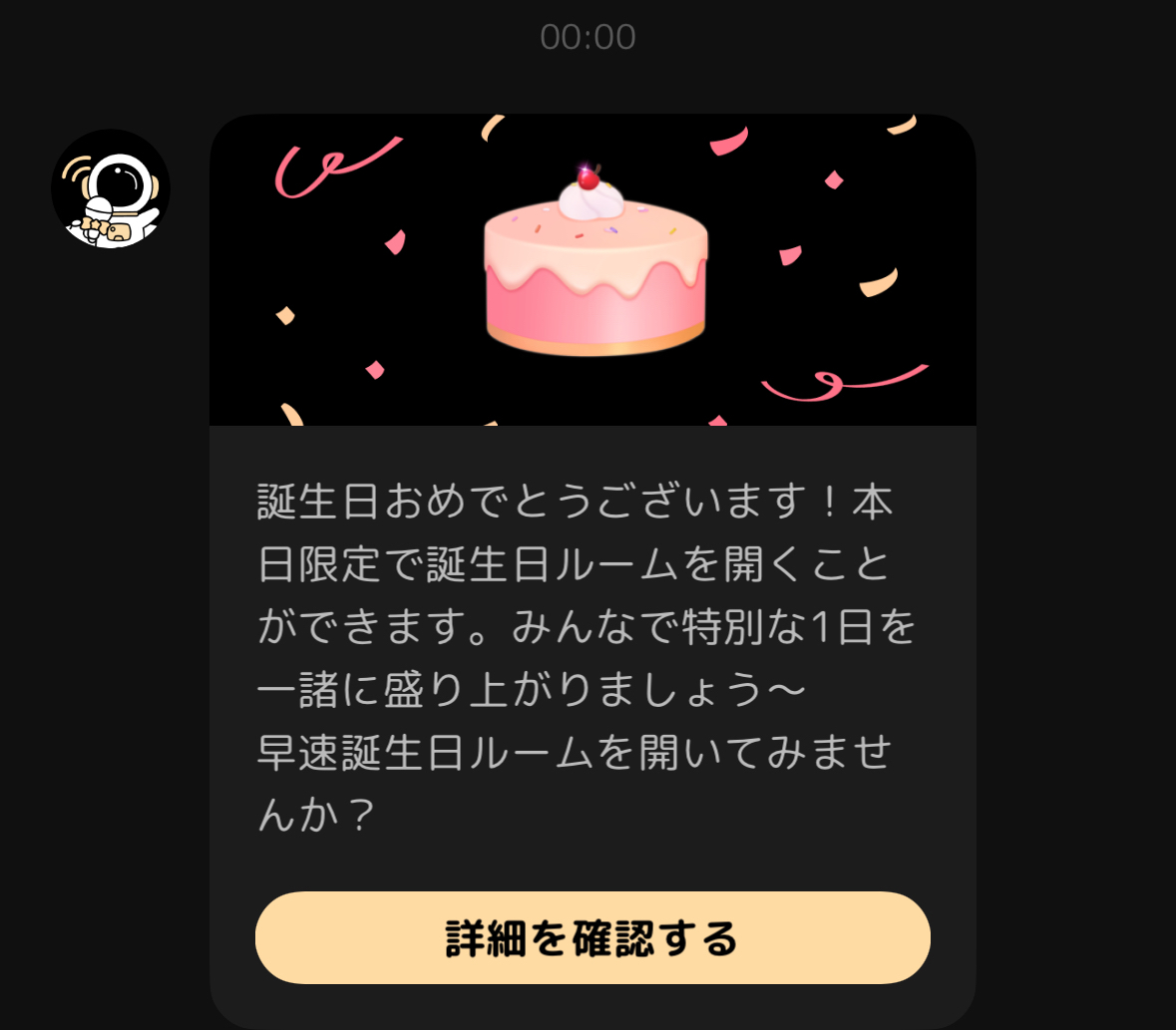This screenshot has height=1030, width=1176.
Task: Open the astronaut avatar's profile
Action: coord(111,189)
